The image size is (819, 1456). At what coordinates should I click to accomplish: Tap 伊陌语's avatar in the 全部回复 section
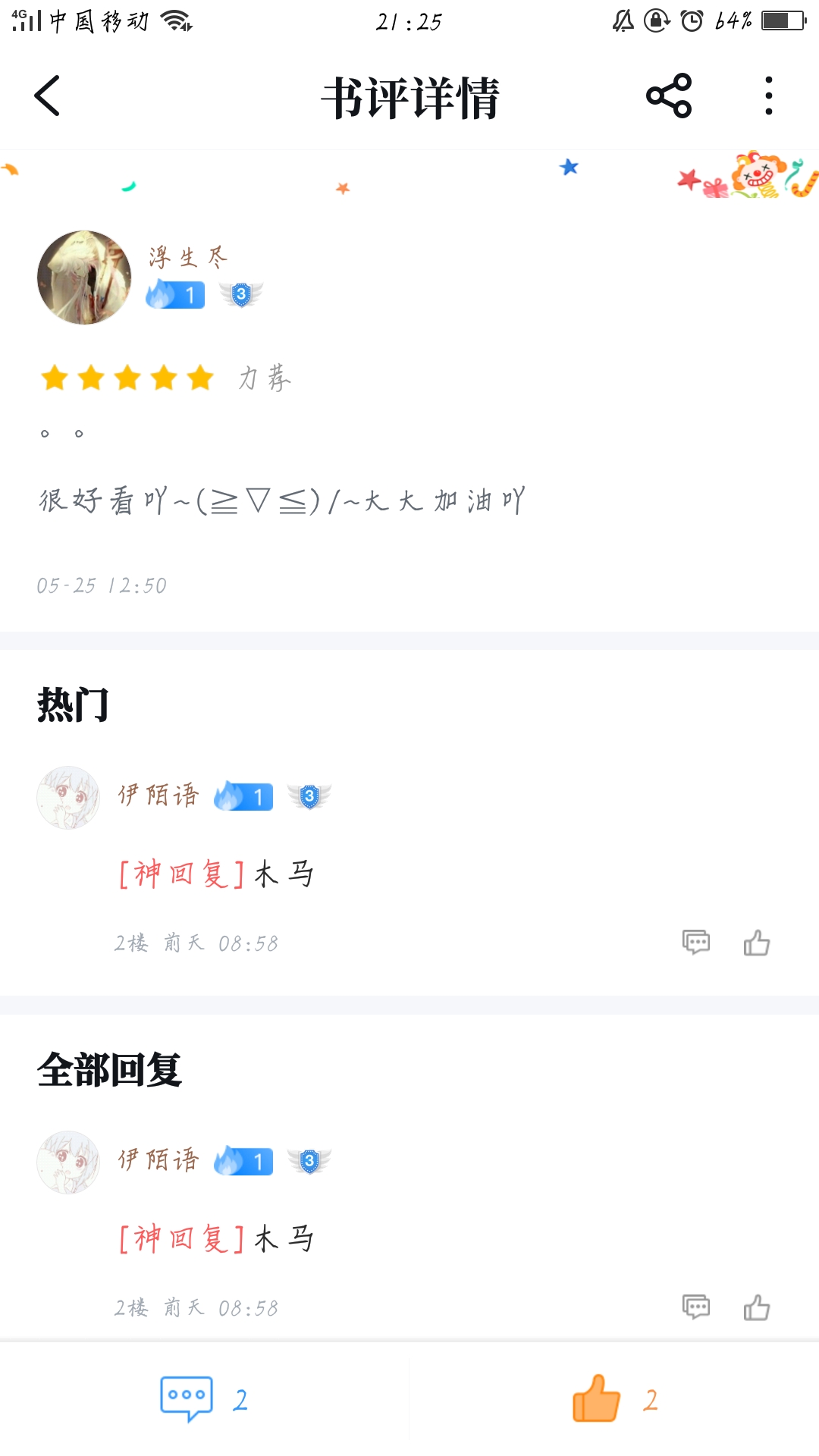point(68,1162)
